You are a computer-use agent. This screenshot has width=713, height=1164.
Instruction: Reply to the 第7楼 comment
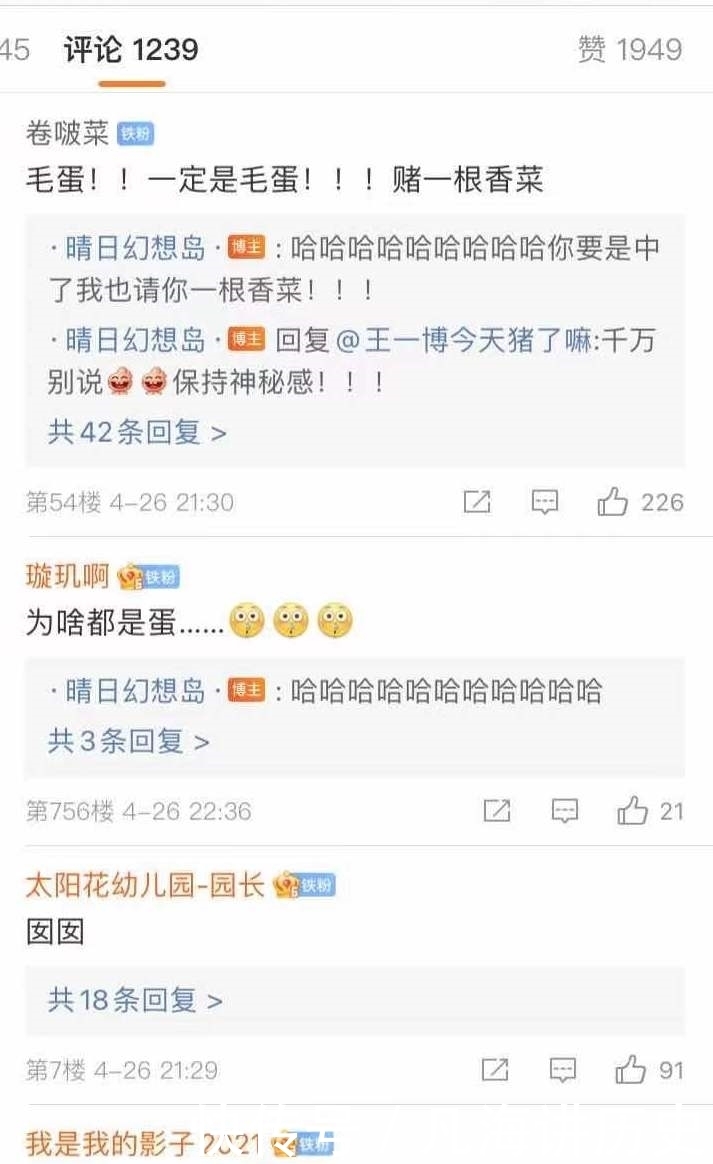[x=563, y=1070]
